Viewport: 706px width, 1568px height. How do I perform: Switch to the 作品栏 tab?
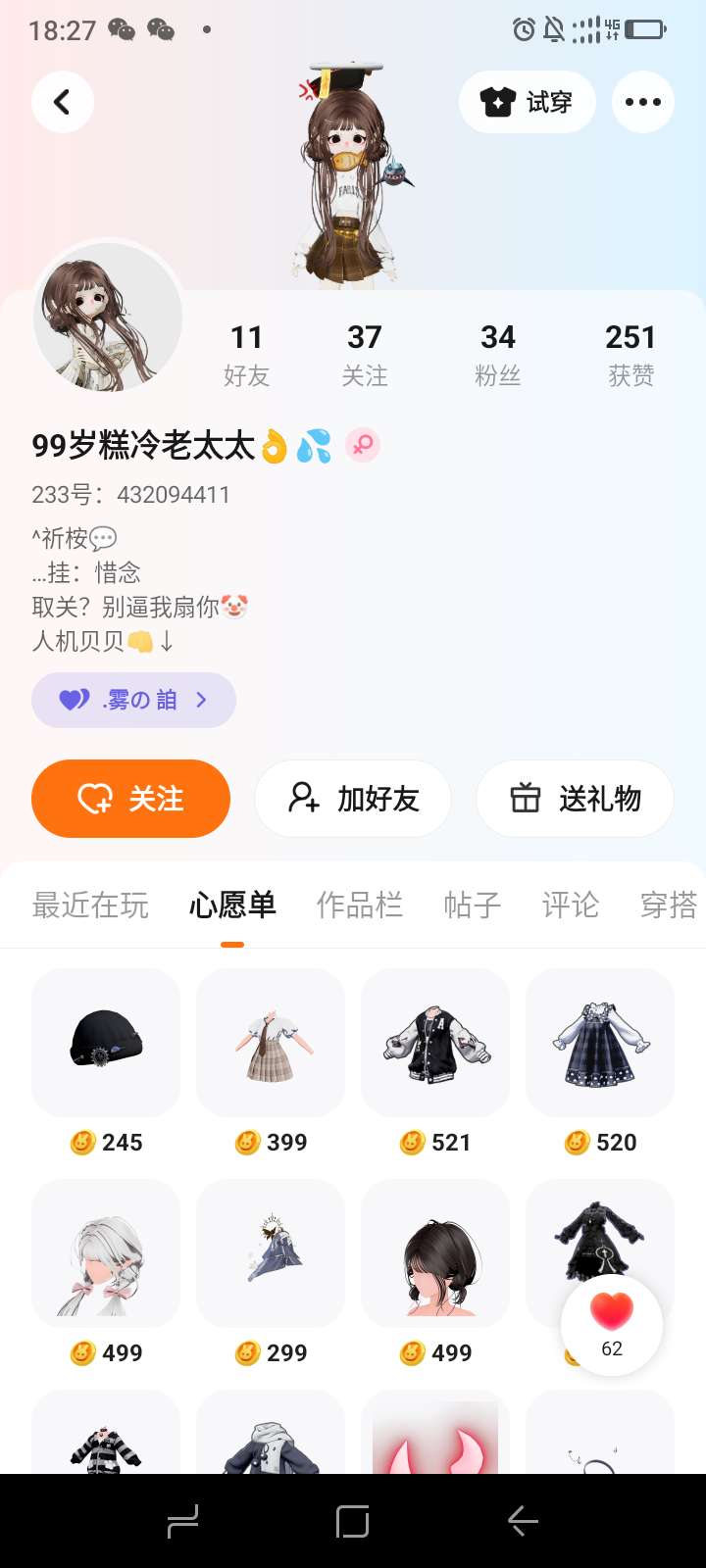click(359, 905)
